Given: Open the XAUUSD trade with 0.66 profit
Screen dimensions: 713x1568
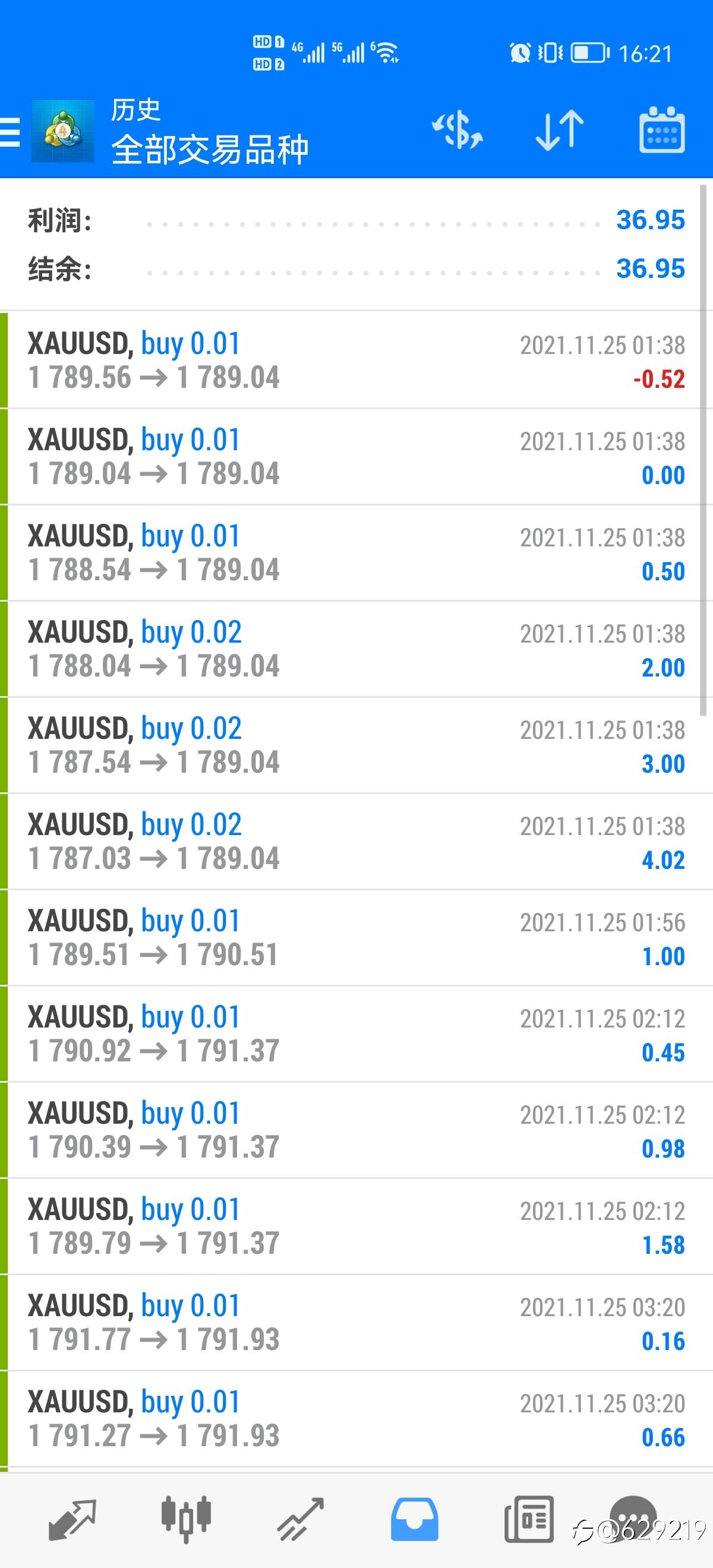Looking at the screenshot, I should 356,1418.
